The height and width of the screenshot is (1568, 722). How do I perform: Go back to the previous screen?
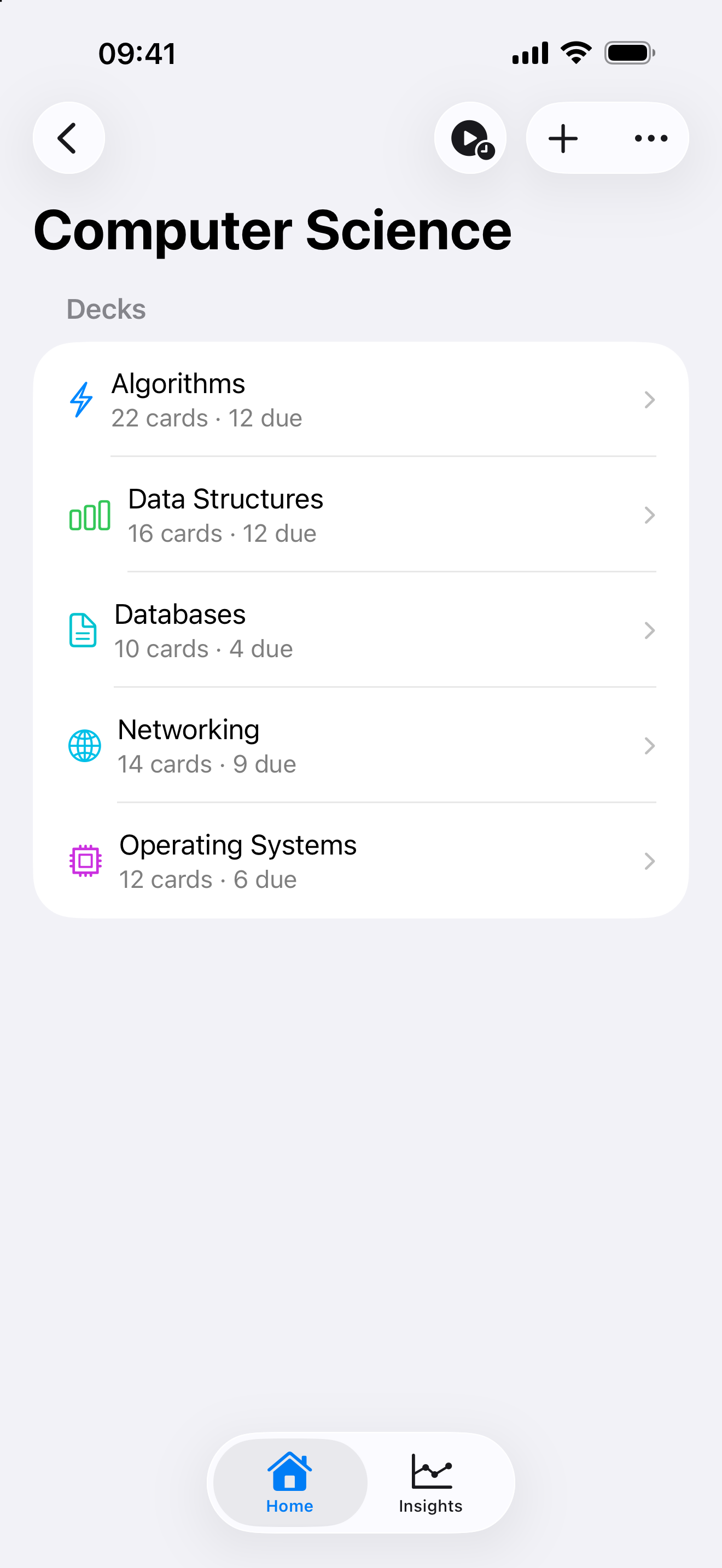69,138
